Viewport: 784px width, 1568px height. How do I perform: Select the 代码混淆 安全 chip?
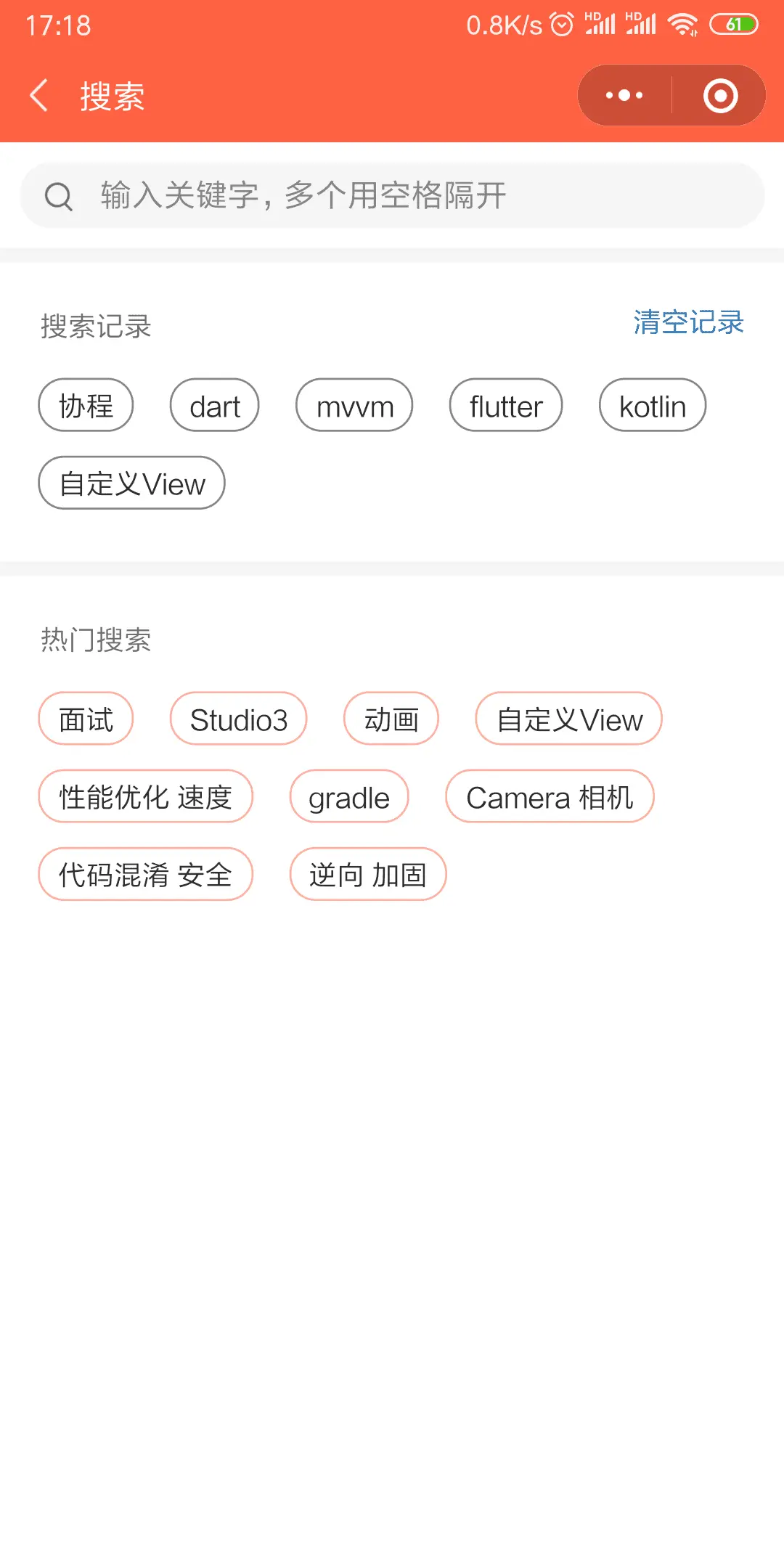(x=145, y=874)
